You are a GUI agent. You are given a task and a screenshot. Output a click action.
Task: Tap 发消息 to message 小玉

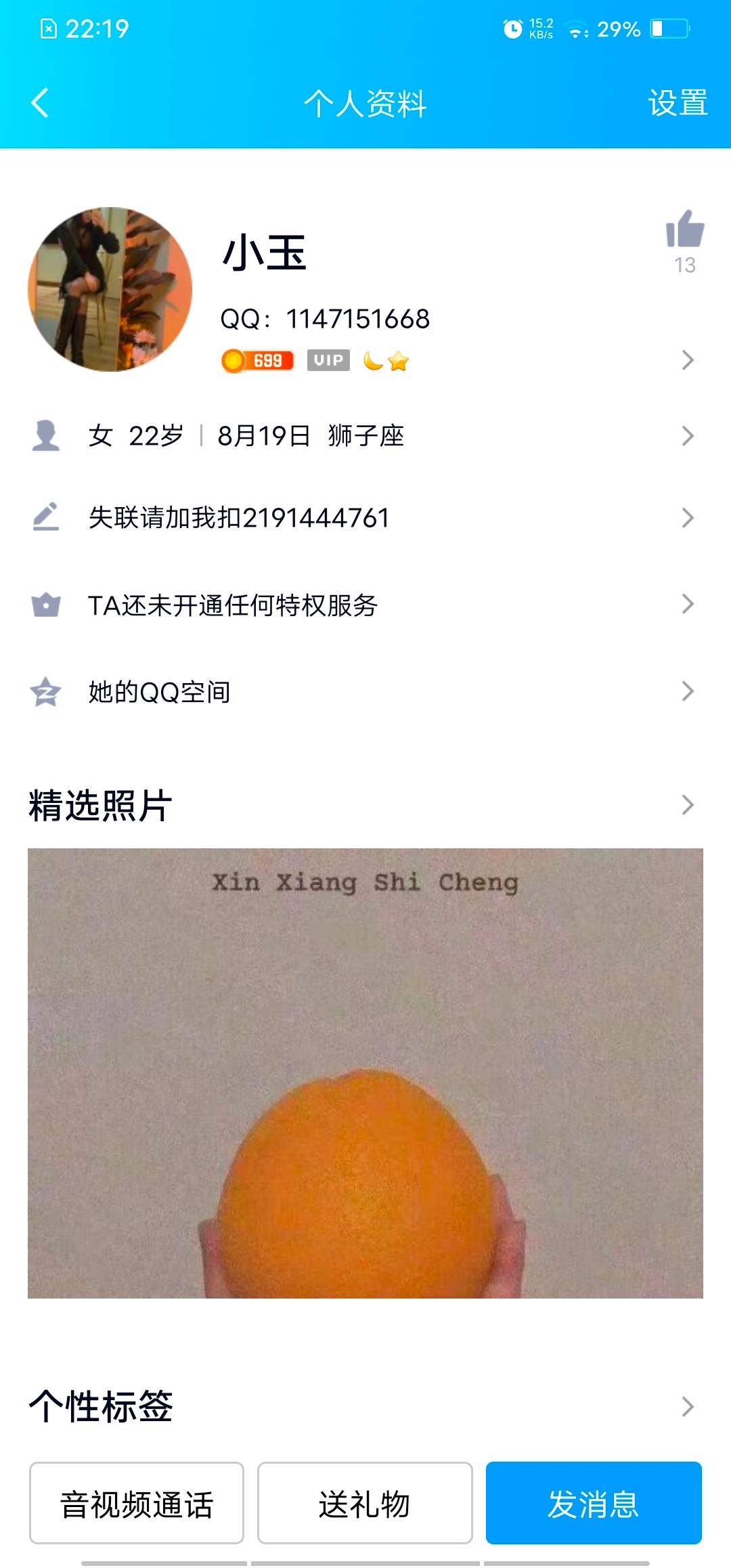coord(594,1503)
